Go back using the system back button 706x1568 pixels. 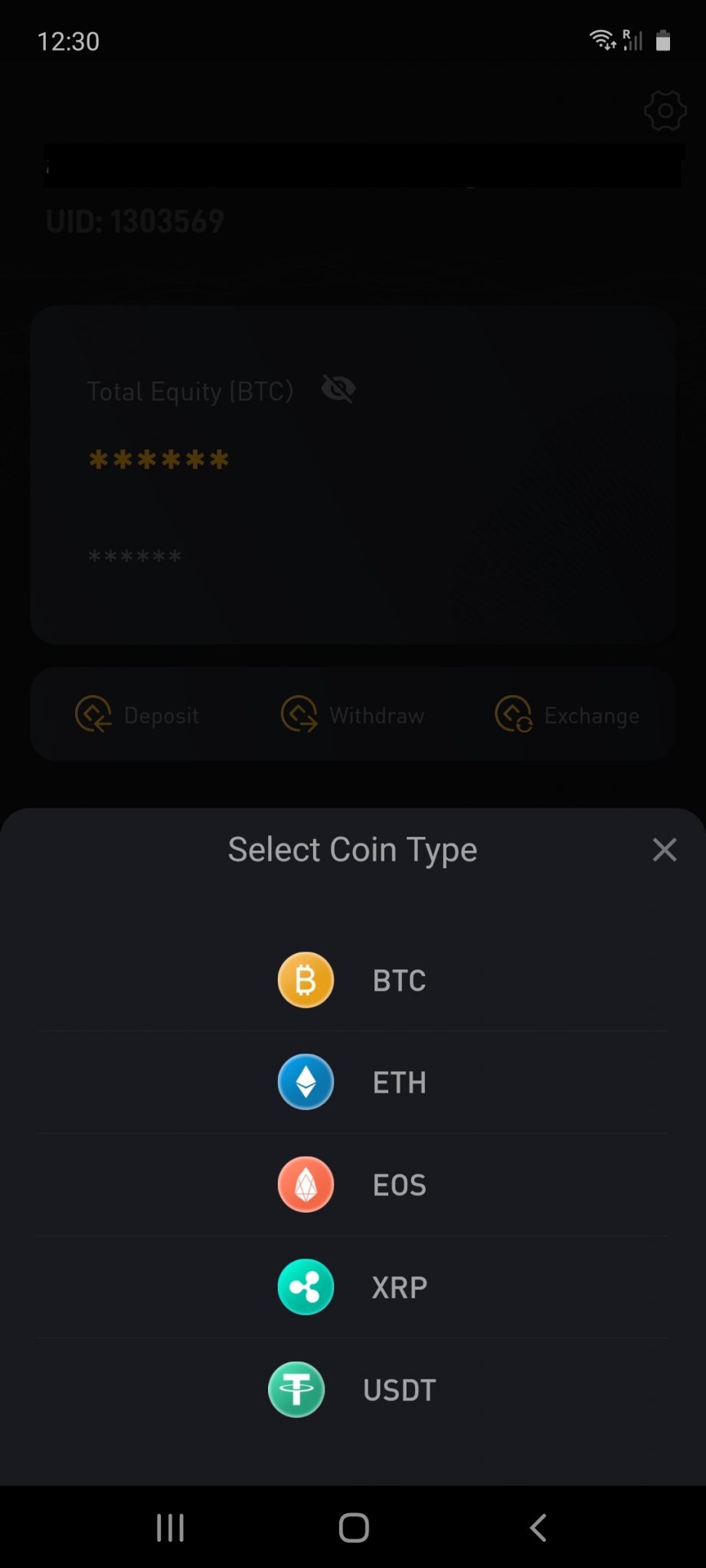click(x=538, y=1528)
